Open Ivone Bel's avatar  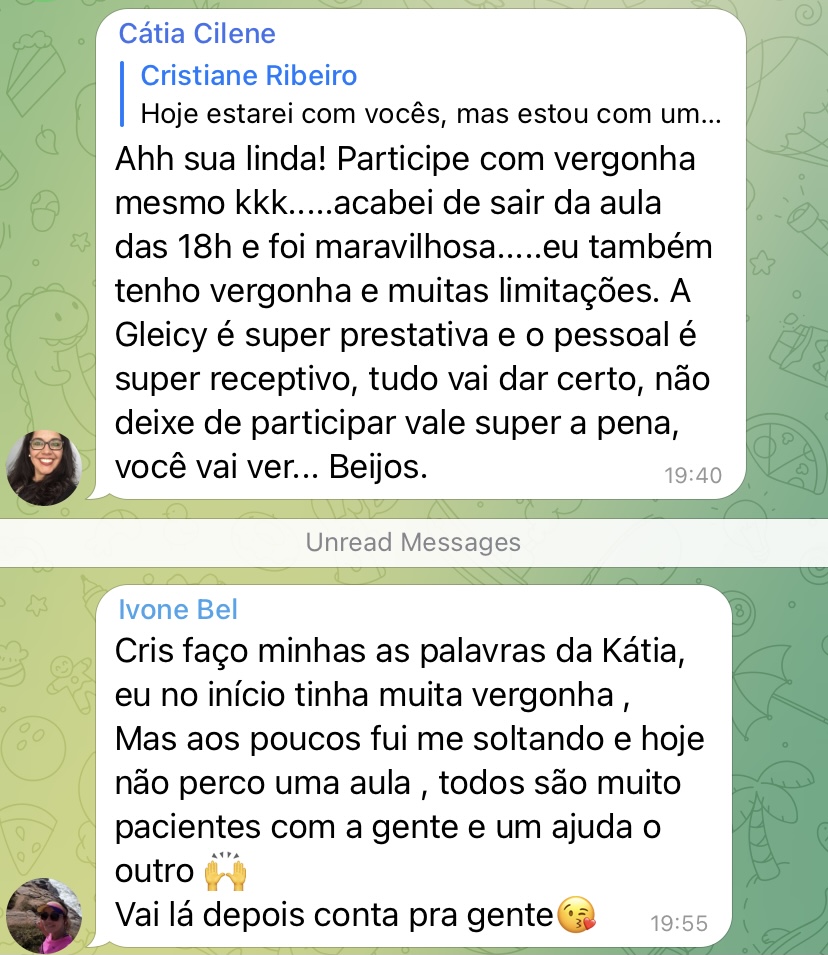(x=43, y=918)
